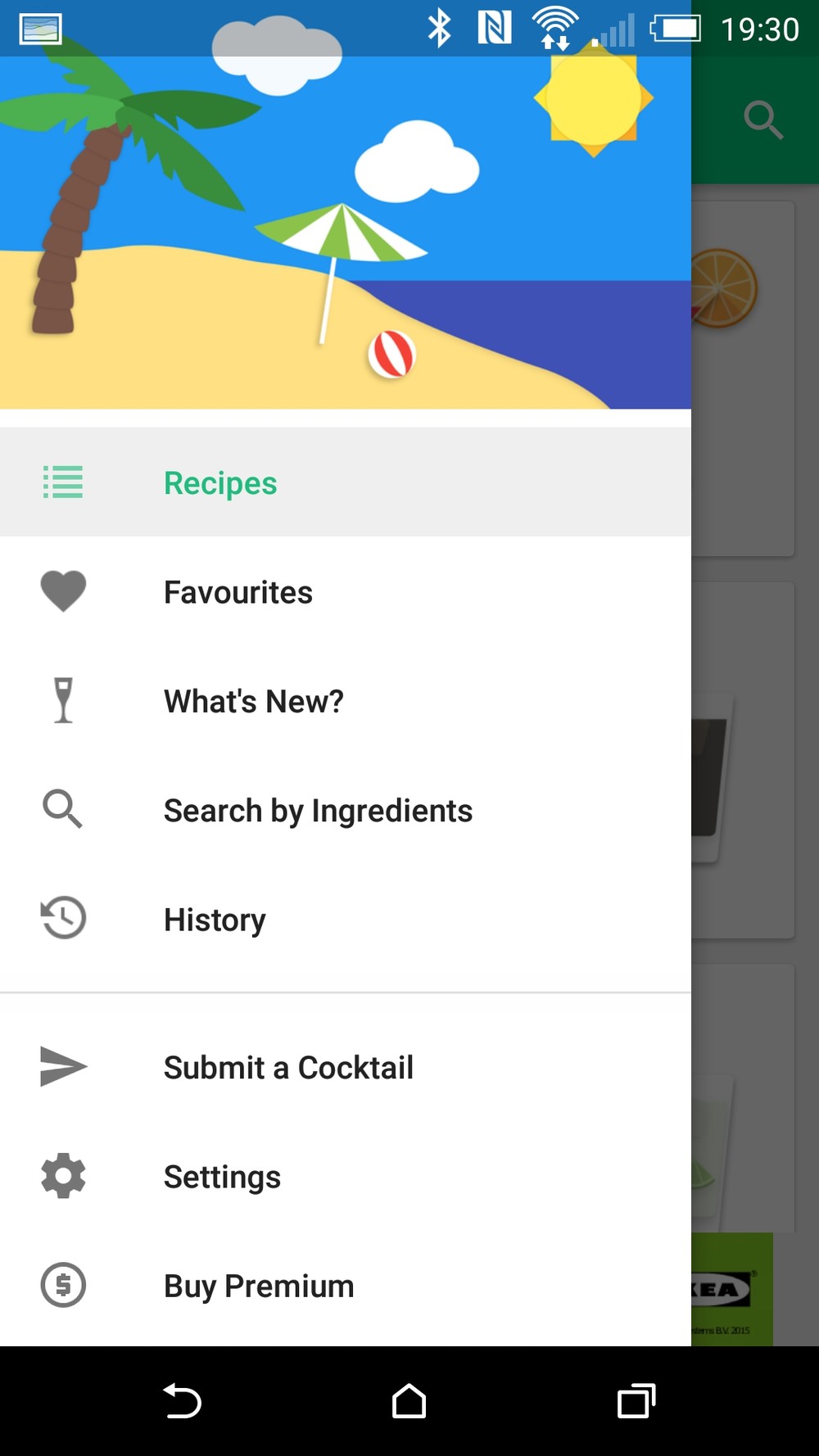Open Search by Ingredients
Viewport: 819px width, 1456px height.
point(318,811)
